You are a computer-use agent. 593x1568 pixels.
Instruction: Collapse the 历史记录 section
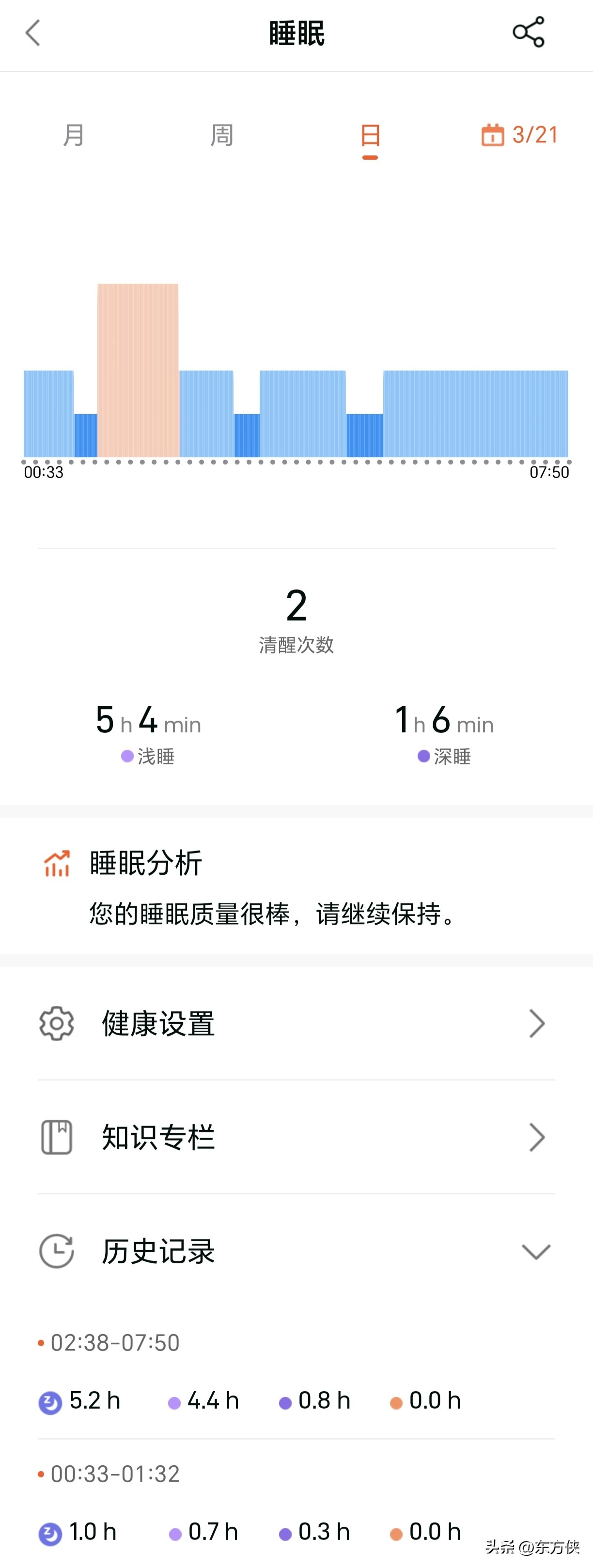(536, 1252)
